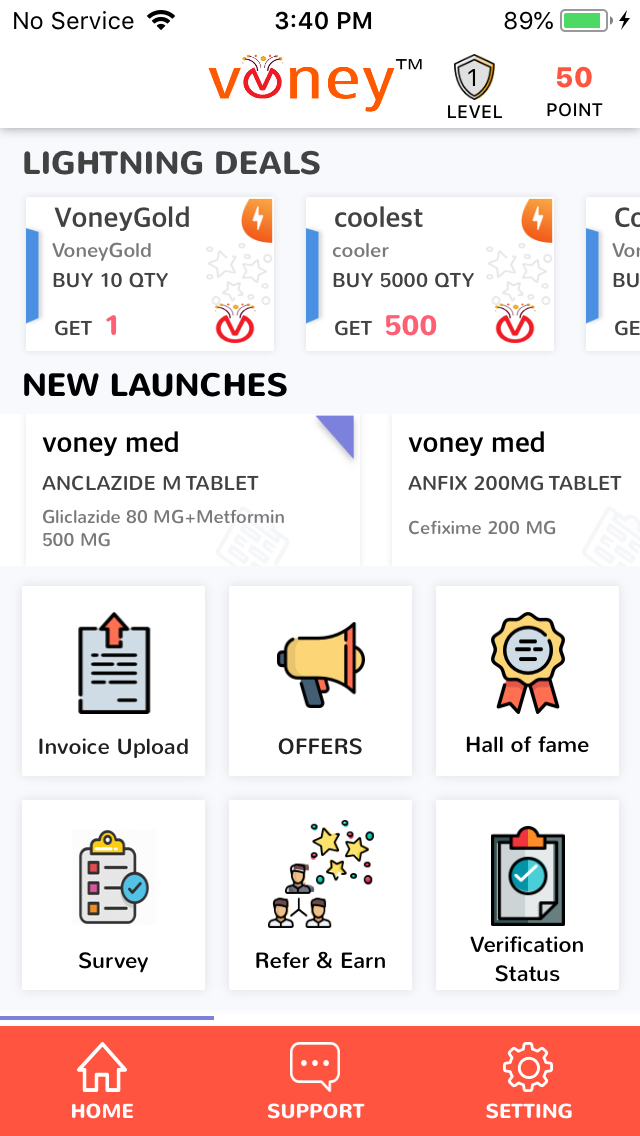Image resolution: width=640 pixels, height=1136 pixels.
Task: Start the Survey
Action: coord(114,895)
